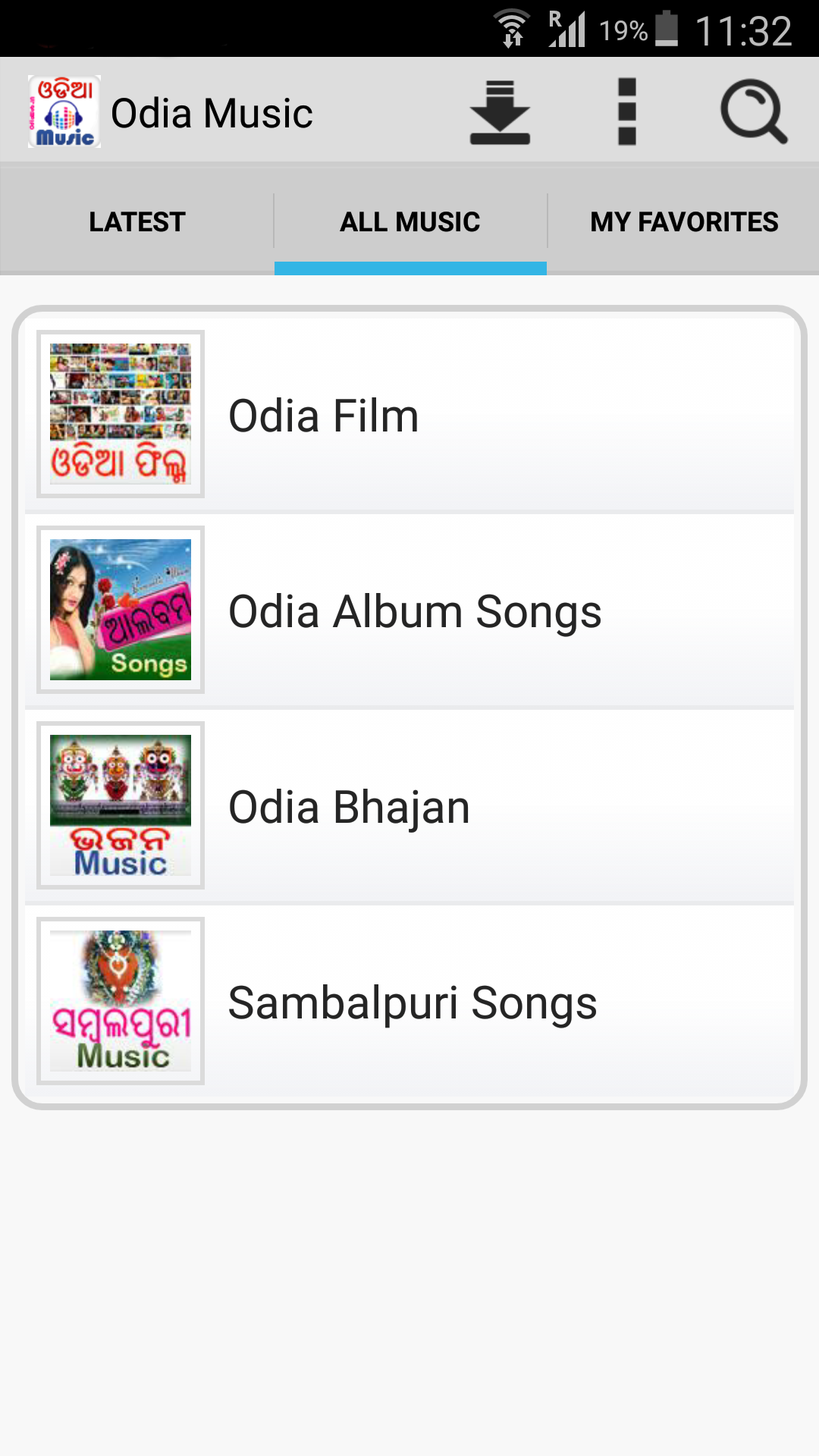View Sambalpuri Songs
This screenshot has height=1456, width=819.
pyautogui.click(x=409, y=1003)
